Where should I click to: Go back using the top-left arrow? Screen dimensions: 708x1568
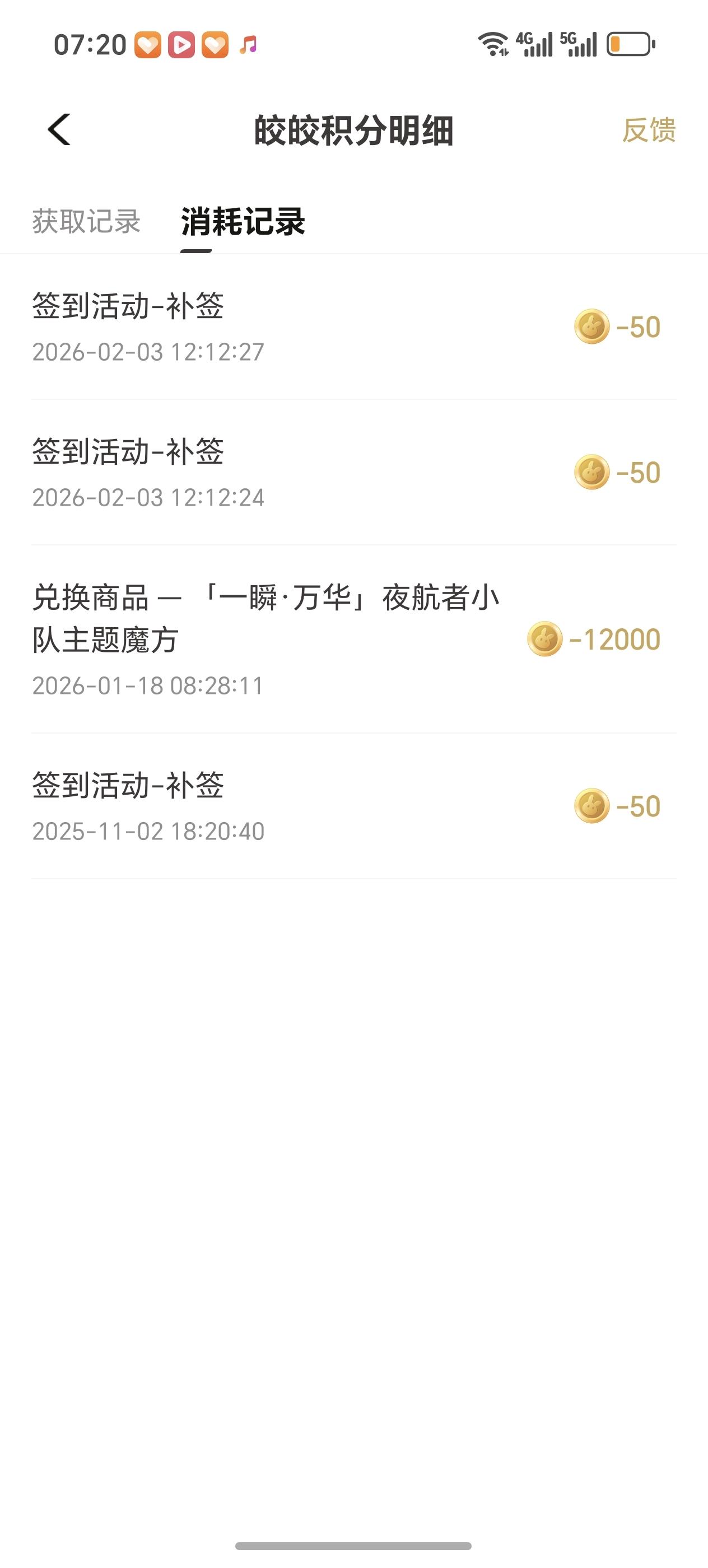coord(59,130)
